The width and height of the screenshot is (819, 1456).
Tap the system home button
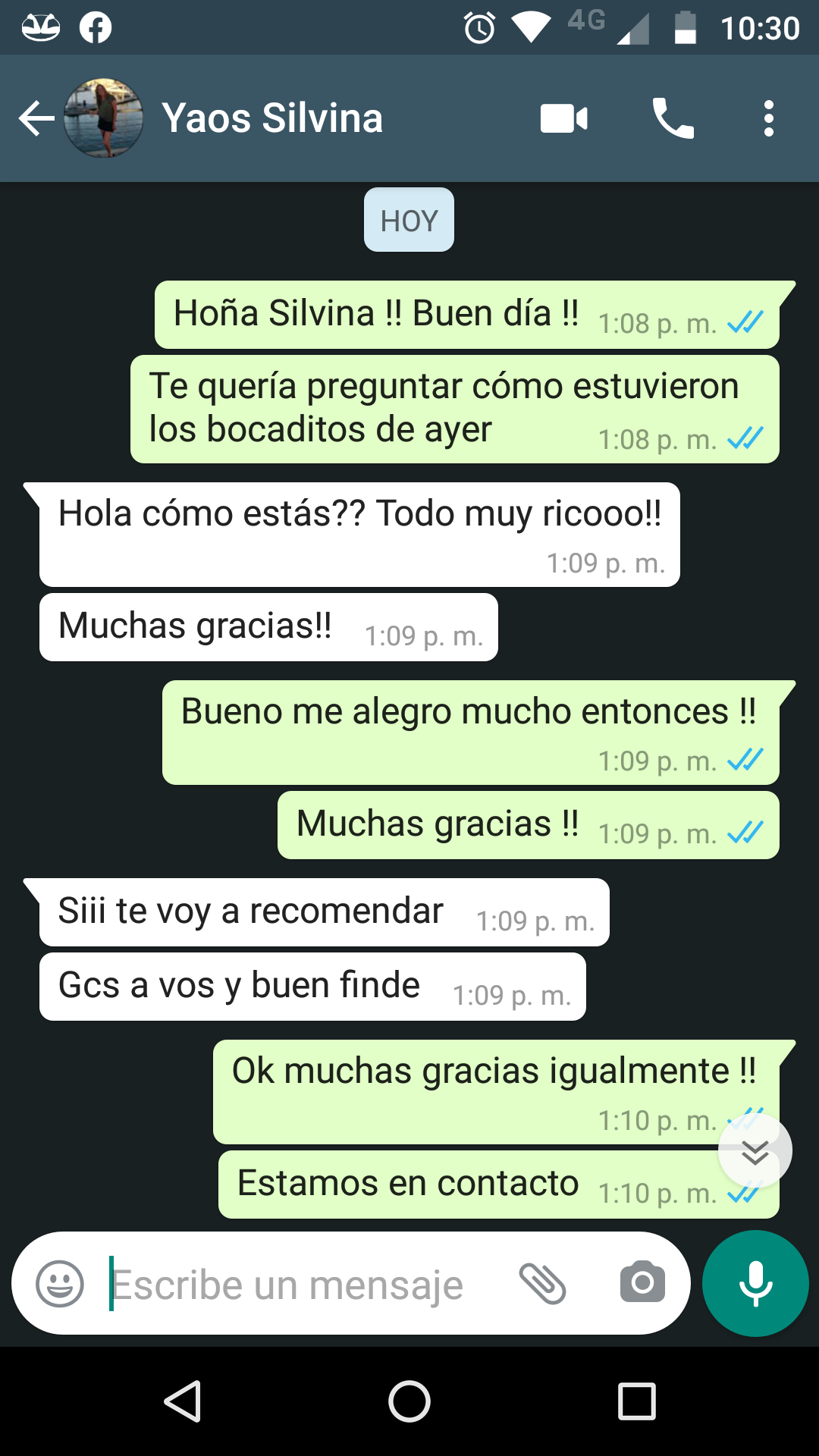point(409,1401)
